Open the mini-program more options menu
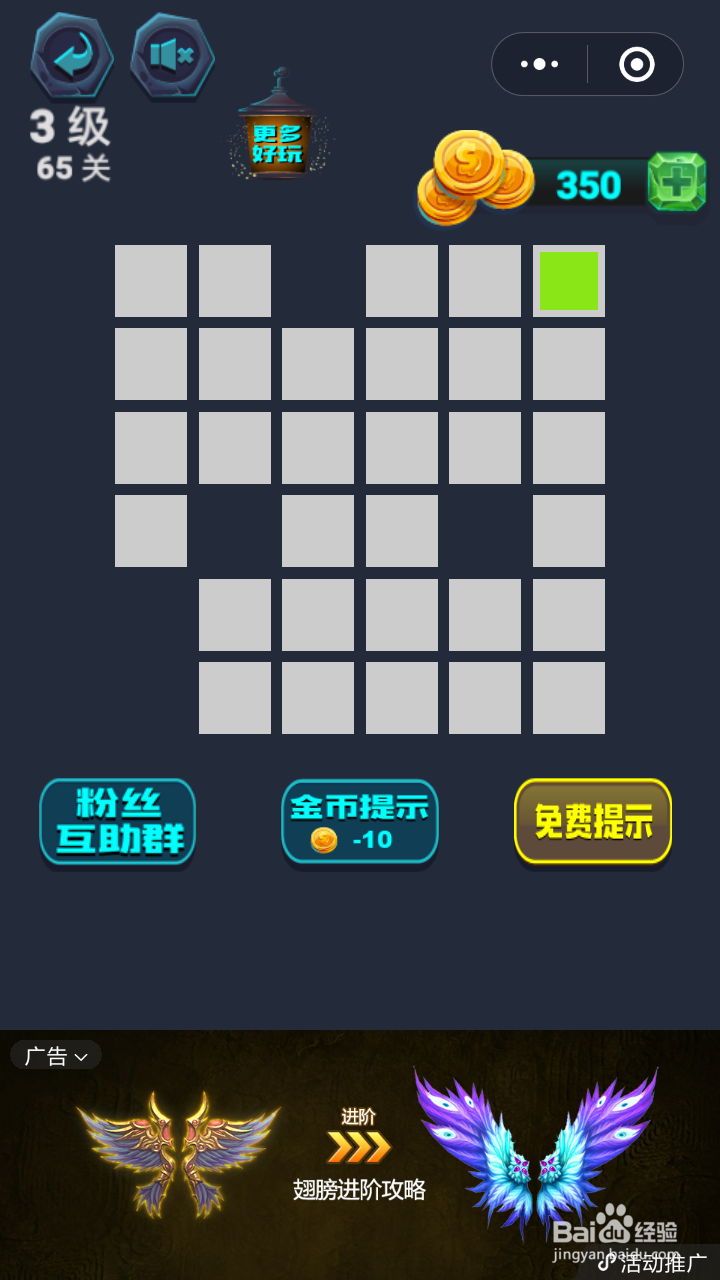The image size is (720, 1280). click(539, 63)
